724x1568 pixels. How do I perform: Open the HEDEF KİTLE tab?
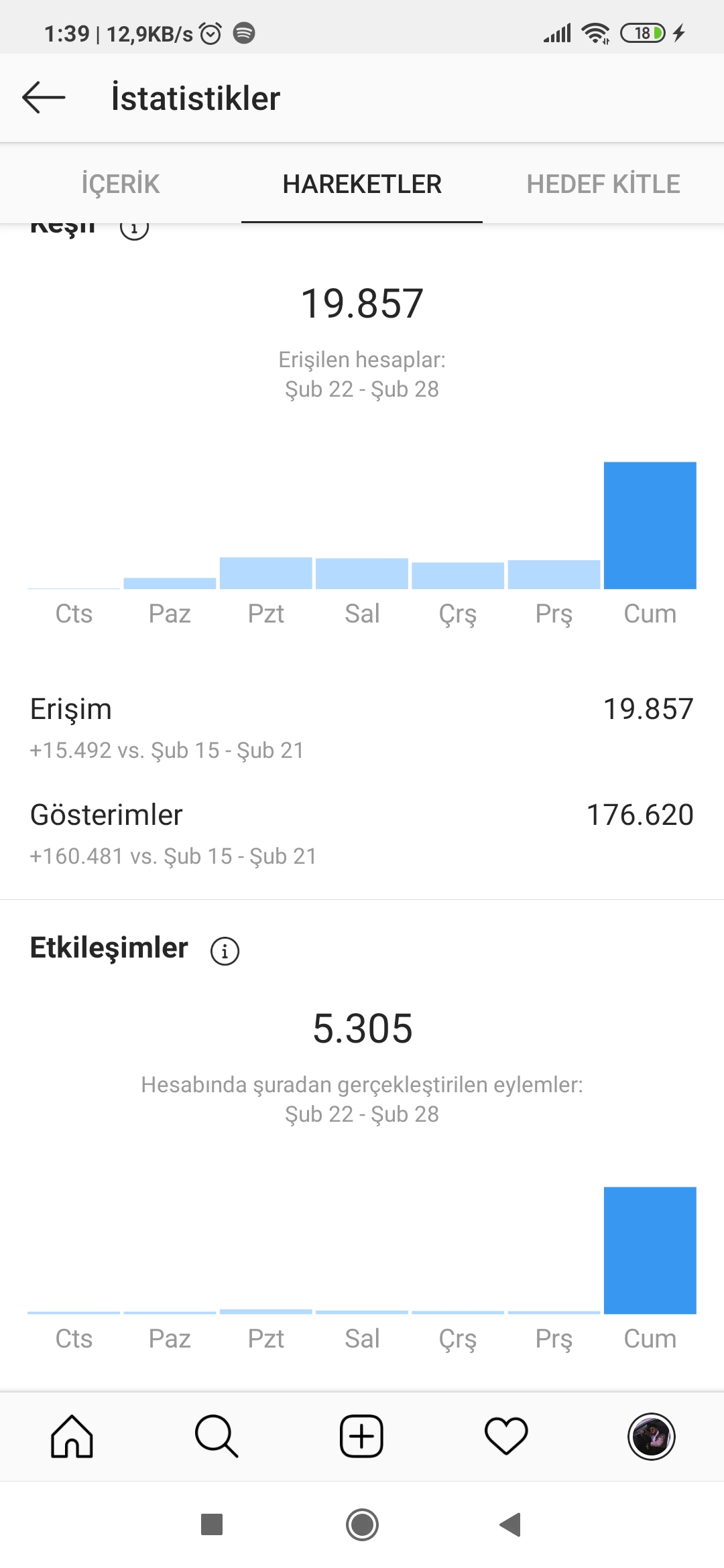click(603, 184)
